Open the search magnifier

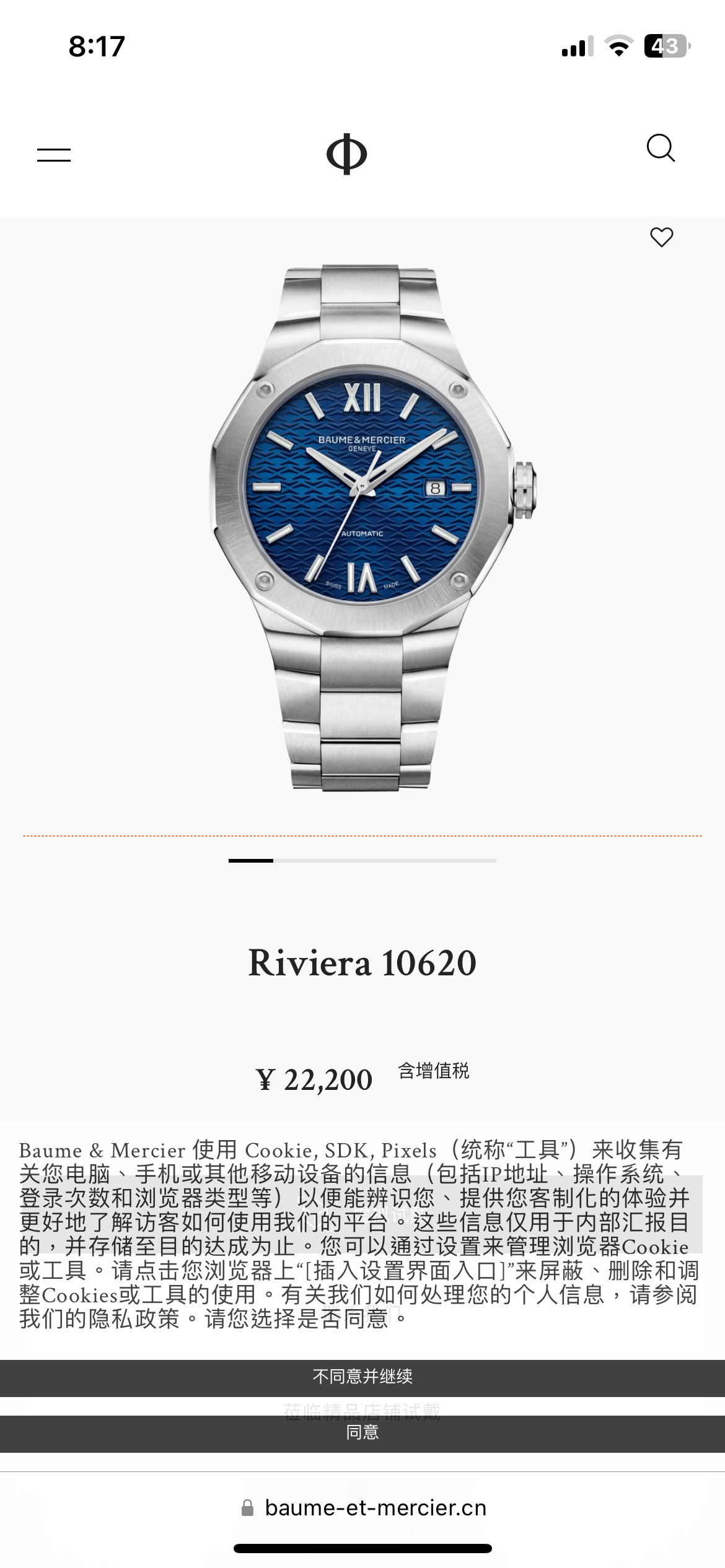(661, 149)
